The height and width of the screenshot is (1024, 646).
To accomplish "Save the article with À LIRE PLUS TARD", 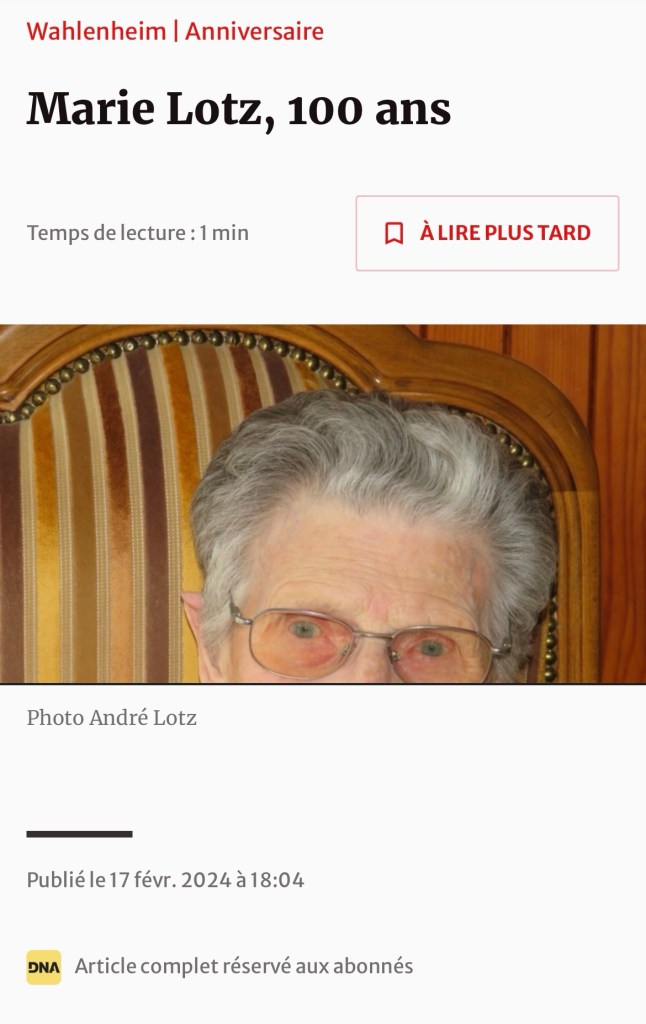I will point(487,233).
